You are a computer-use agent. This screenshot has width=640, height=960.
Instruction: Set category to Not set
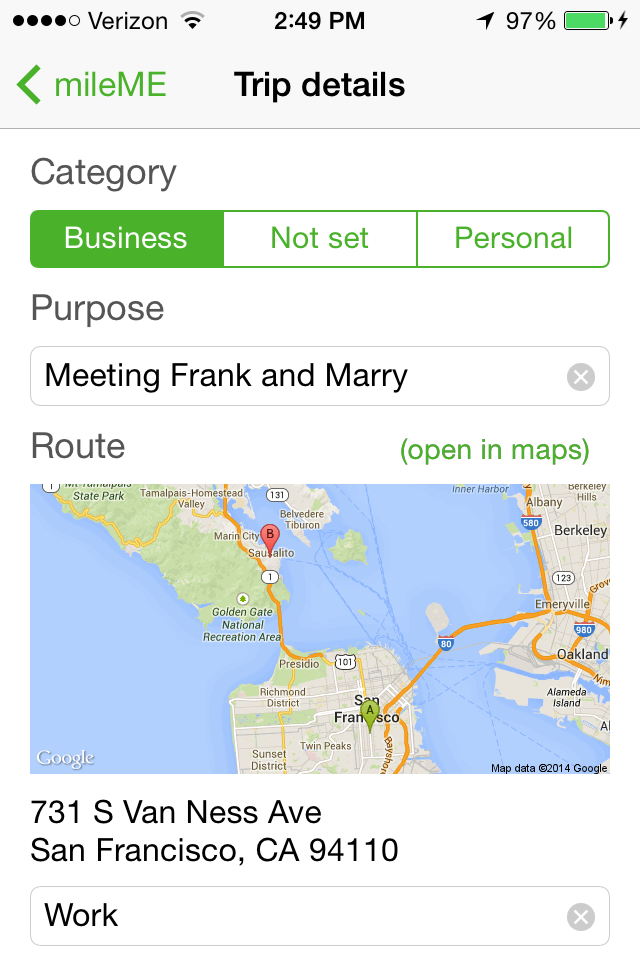[320, 238]
